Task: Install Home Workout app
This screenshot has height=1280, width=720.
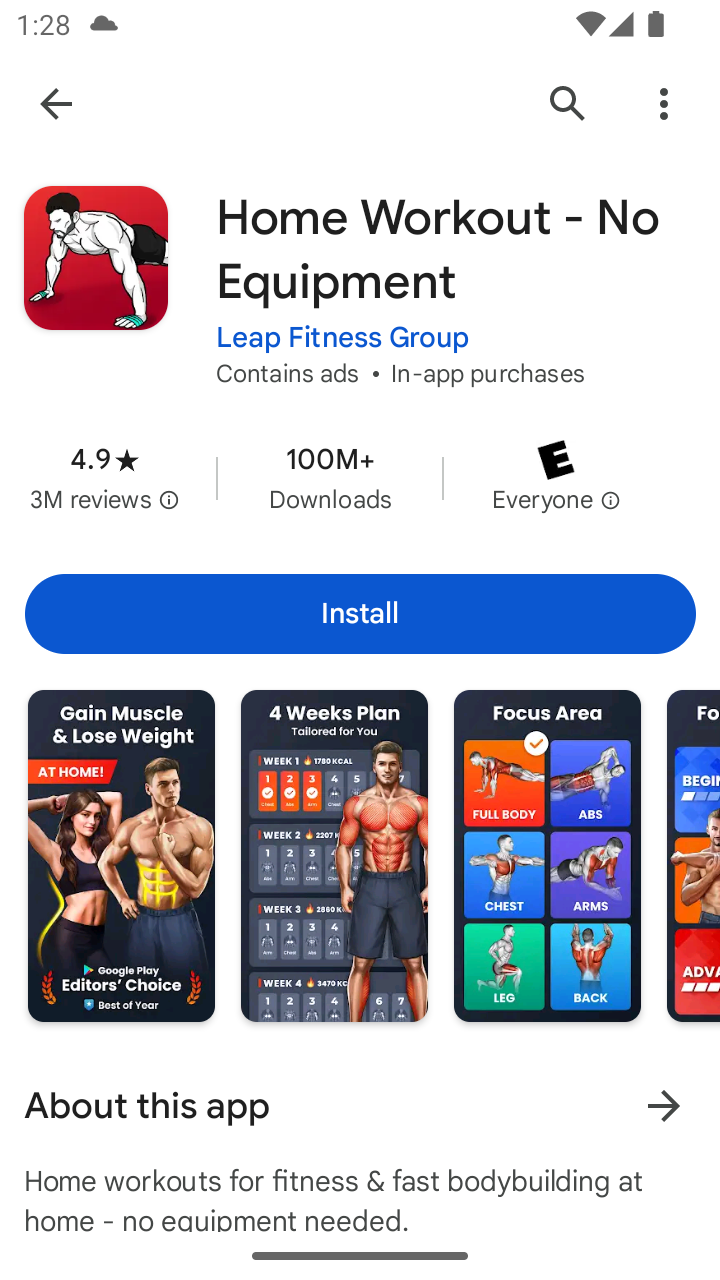Action: coord(360,613)
